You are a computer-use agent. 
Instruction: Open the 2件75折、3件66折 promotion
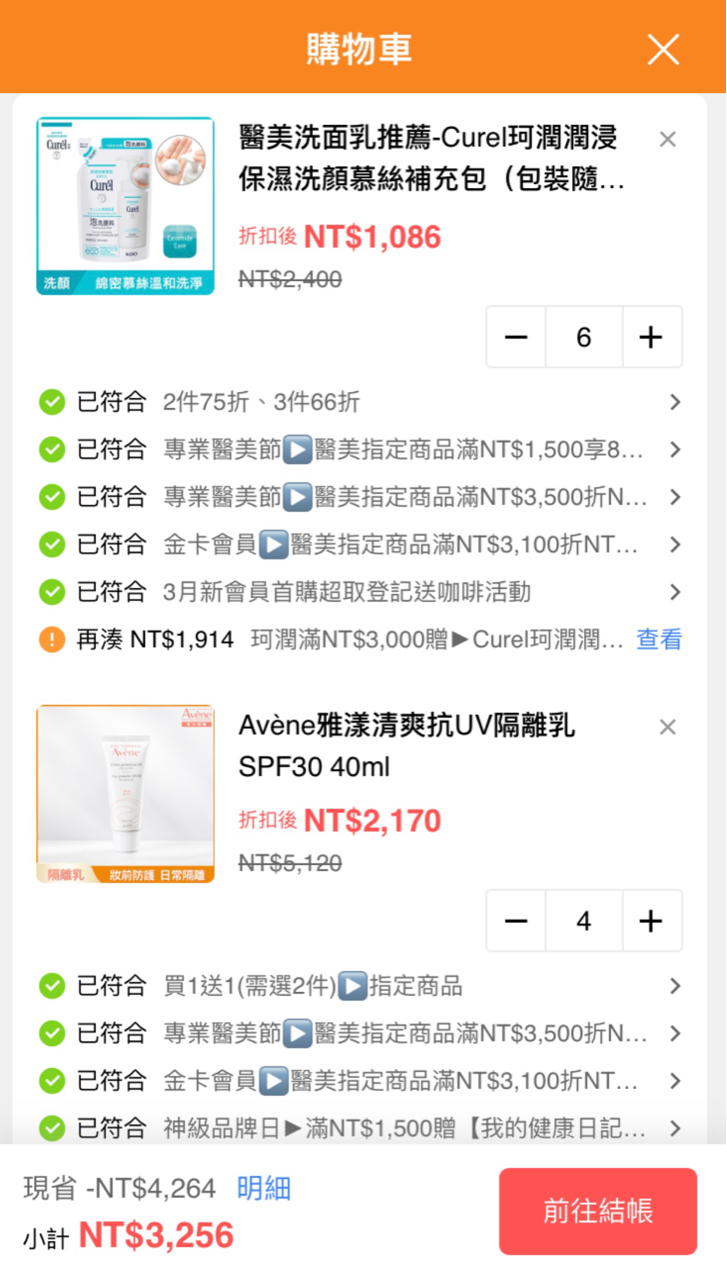360,402
